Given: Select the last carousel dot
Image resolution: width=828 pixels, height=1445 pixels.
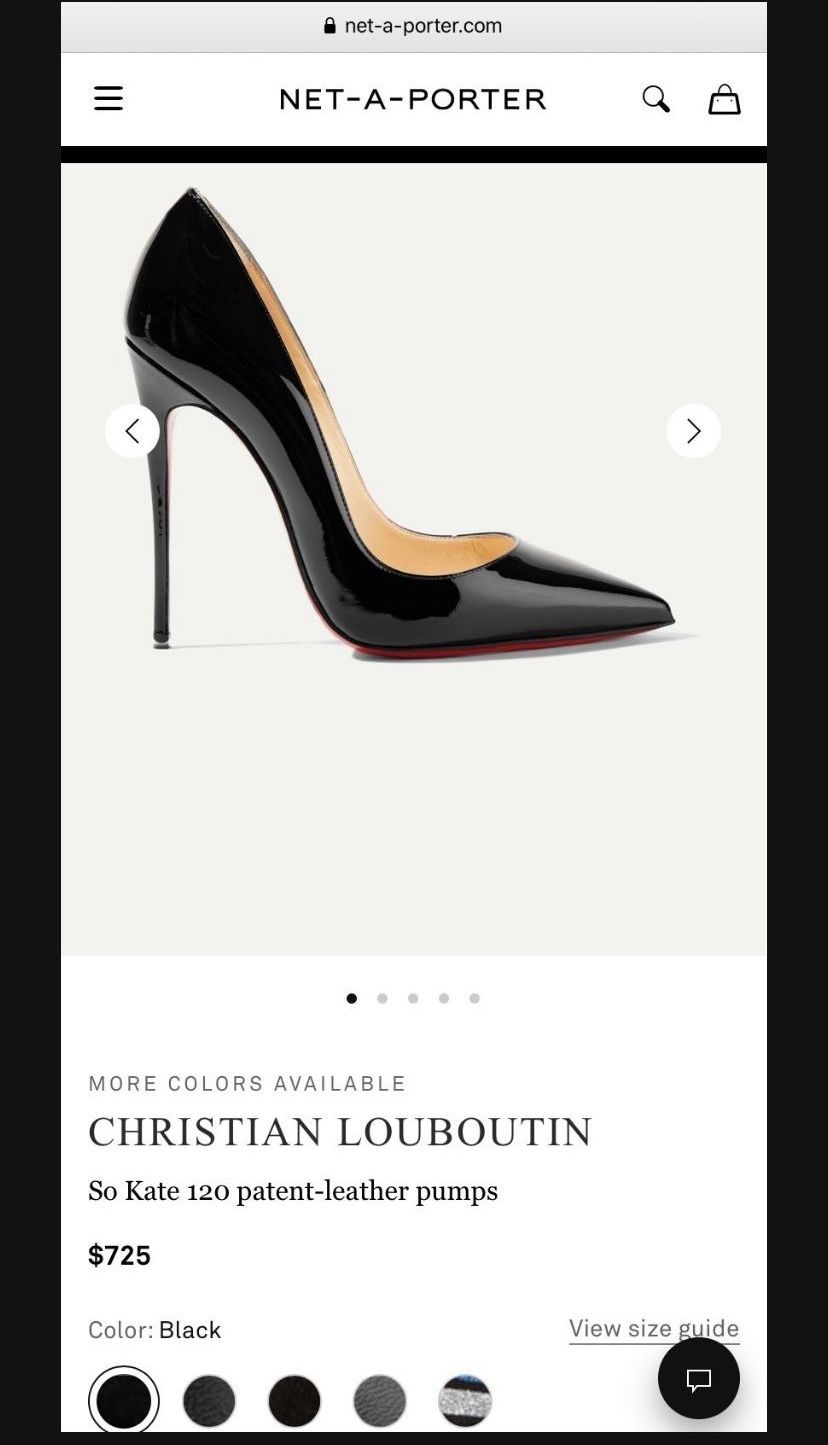Looking at the screenshot, I should 474,998.
